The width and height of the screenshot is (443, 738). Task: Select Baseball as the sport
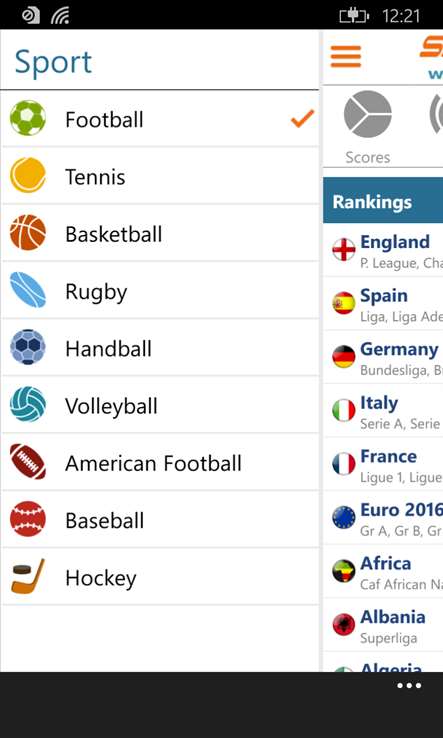click(160, 521)
